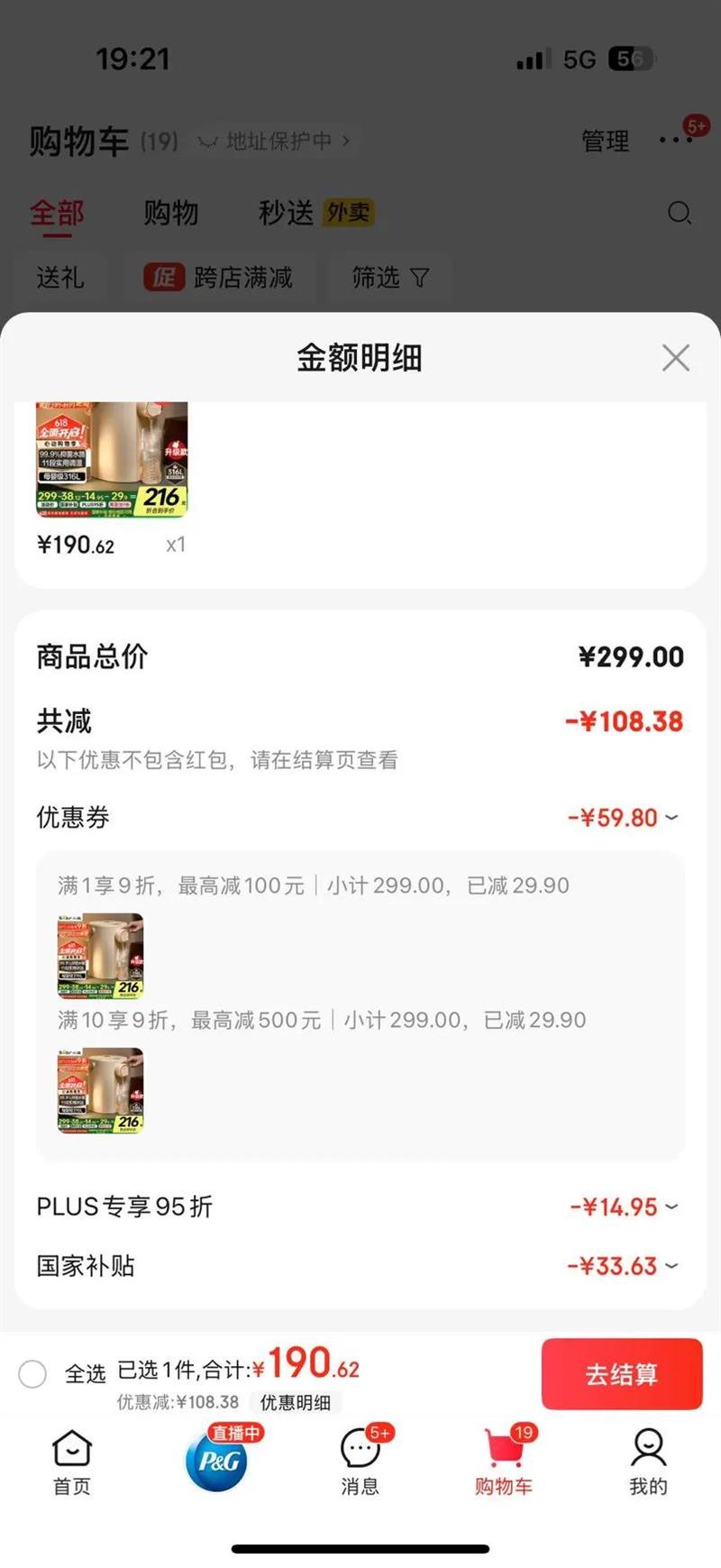Screen dimensions: 721x1568
Task: Tap 去结算 to check out
Action: 621,1373
